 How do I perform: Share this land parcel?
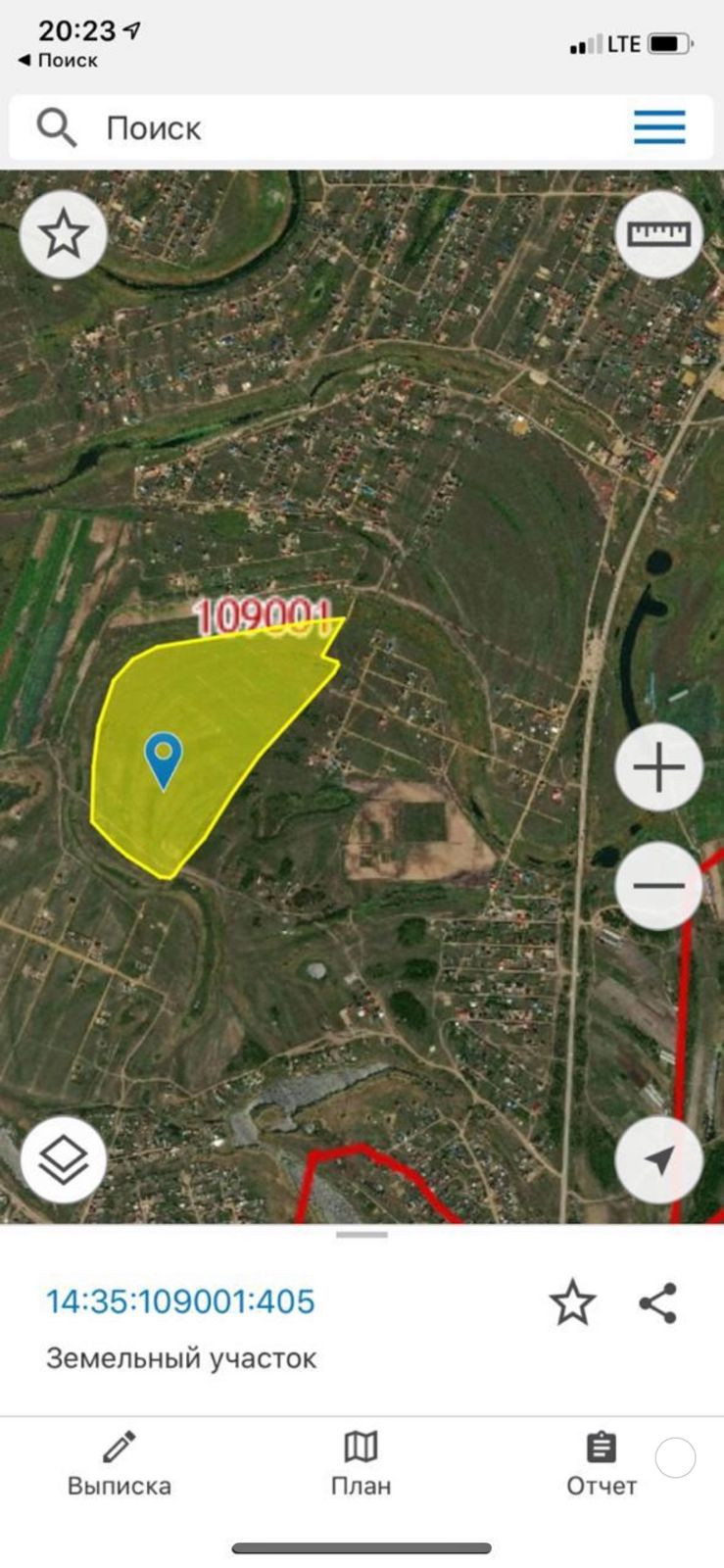[x=657, y=1302]
